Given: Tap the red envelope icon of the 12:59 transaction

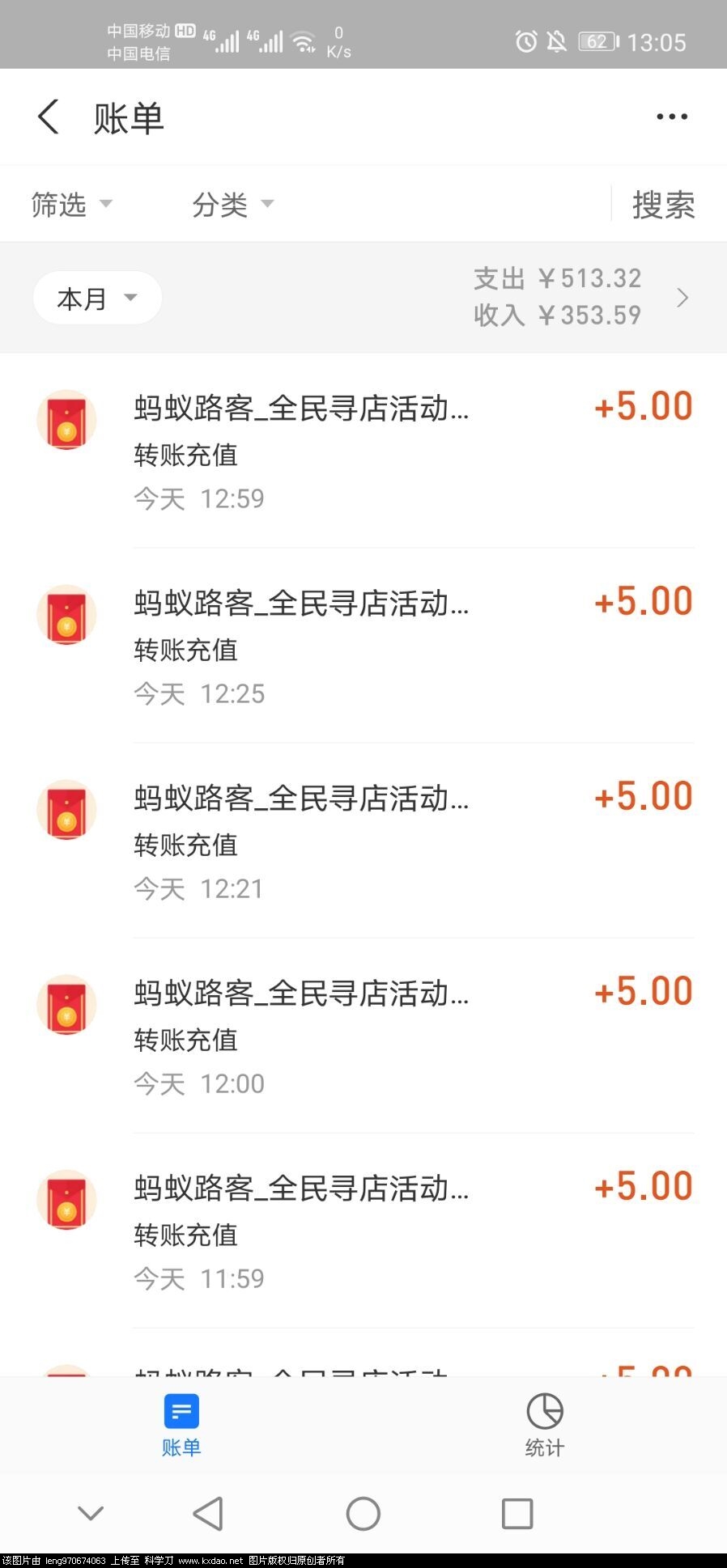Looking at the screenshot, I should 66,419.
